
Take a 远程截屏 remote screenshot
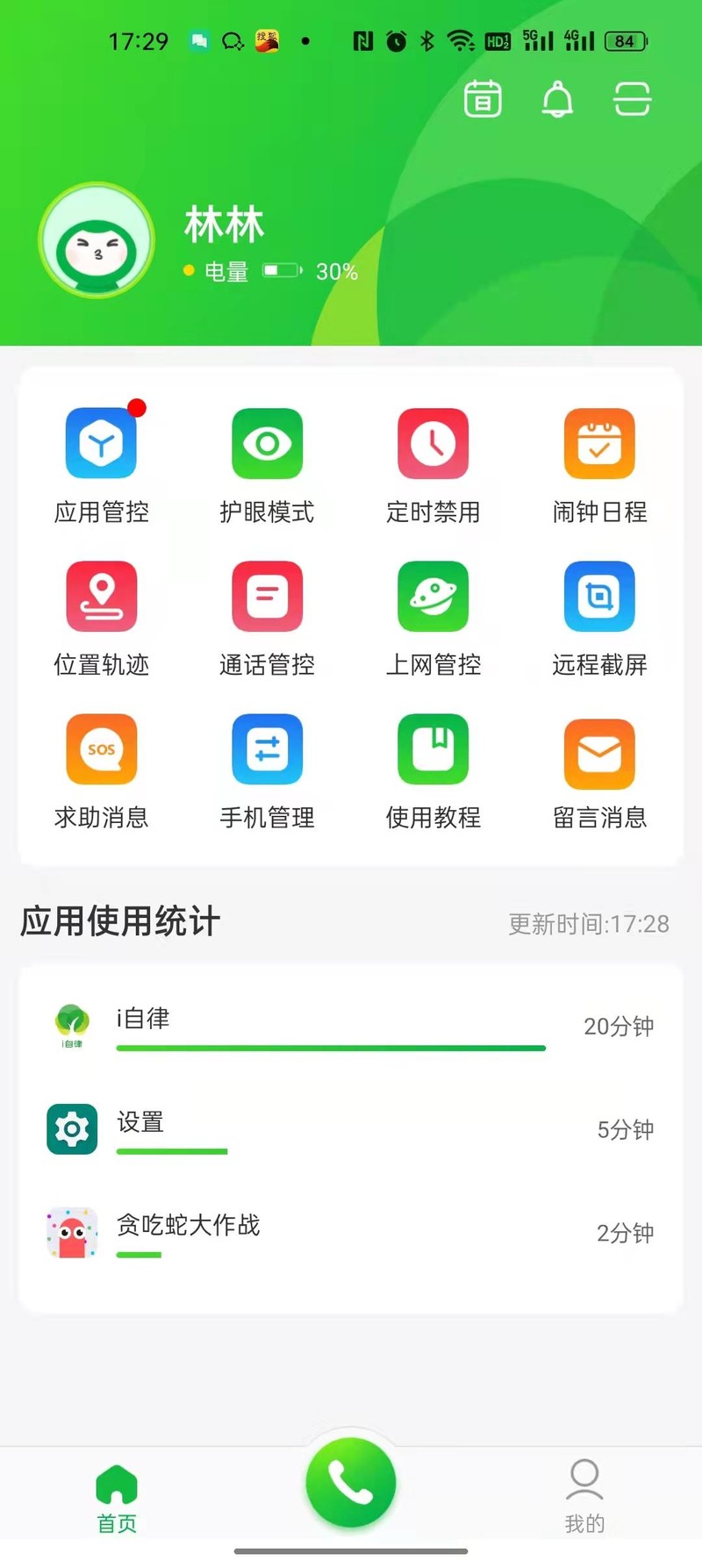[x=599, y=597]
